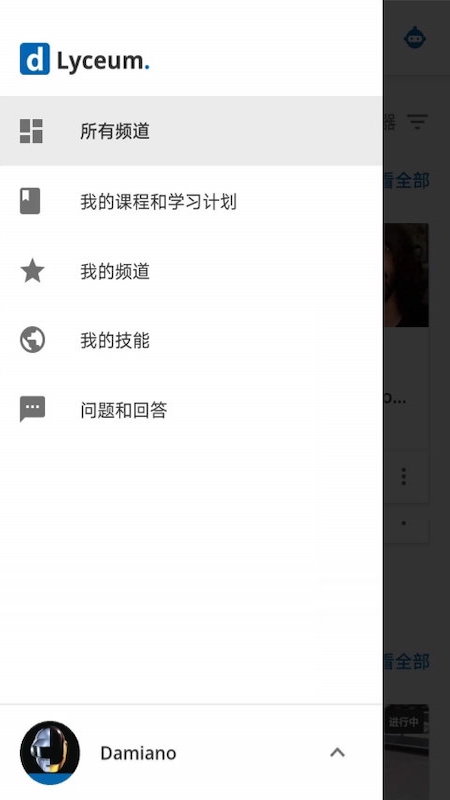Open 问题和回答
Image resolution: width=450 pixels, height=800 pixels.
191,410
